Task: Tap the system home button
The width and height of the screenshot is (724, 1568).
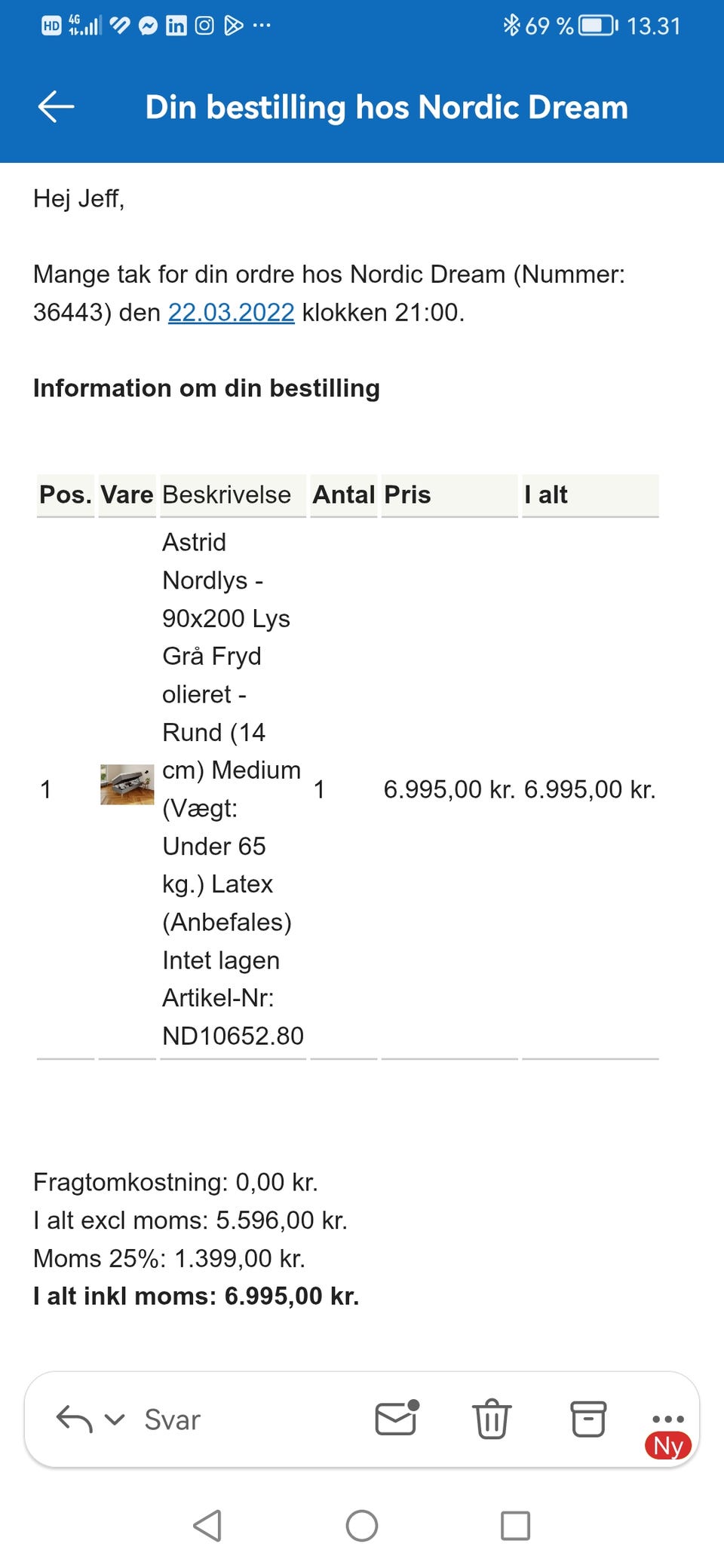Action: (x=362, y=1526)
